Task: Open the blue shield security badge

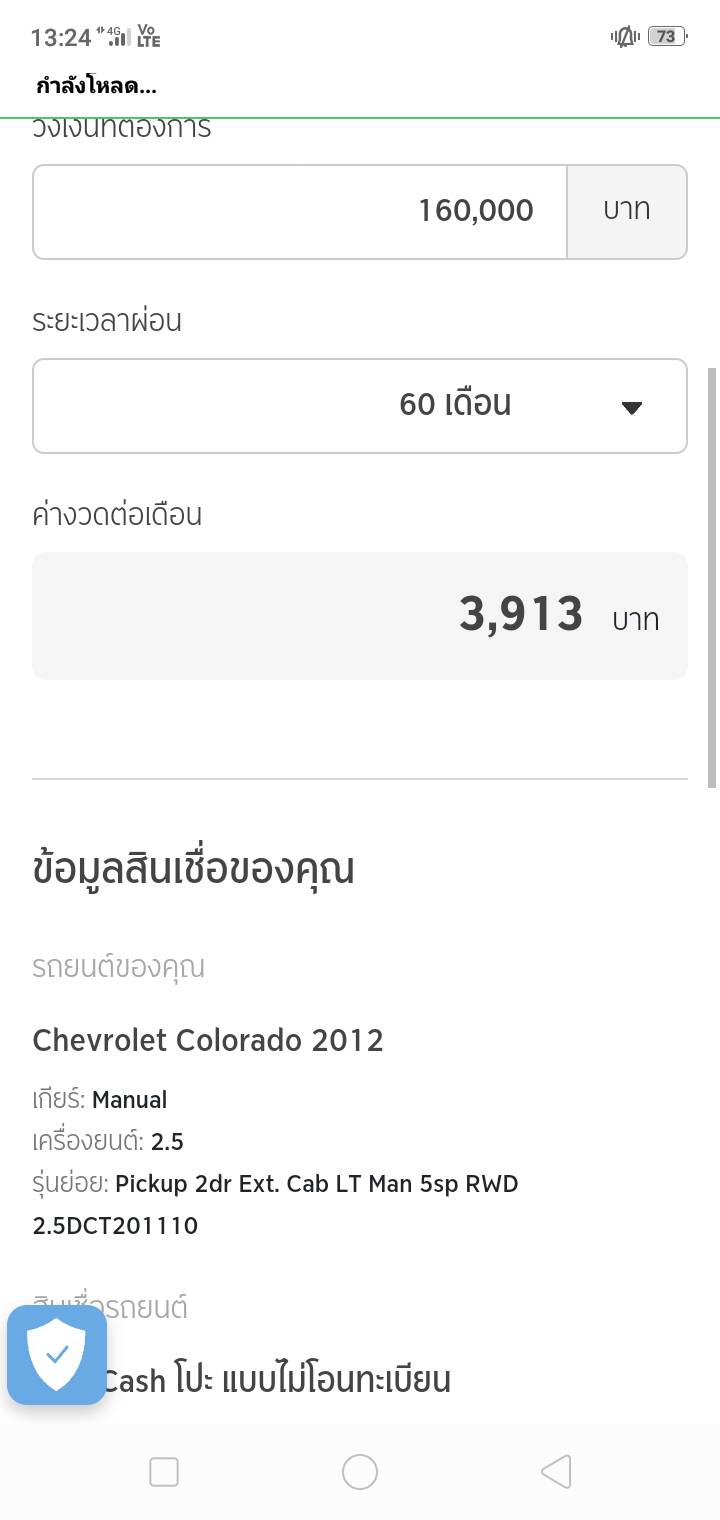Action: point(57,1355)
